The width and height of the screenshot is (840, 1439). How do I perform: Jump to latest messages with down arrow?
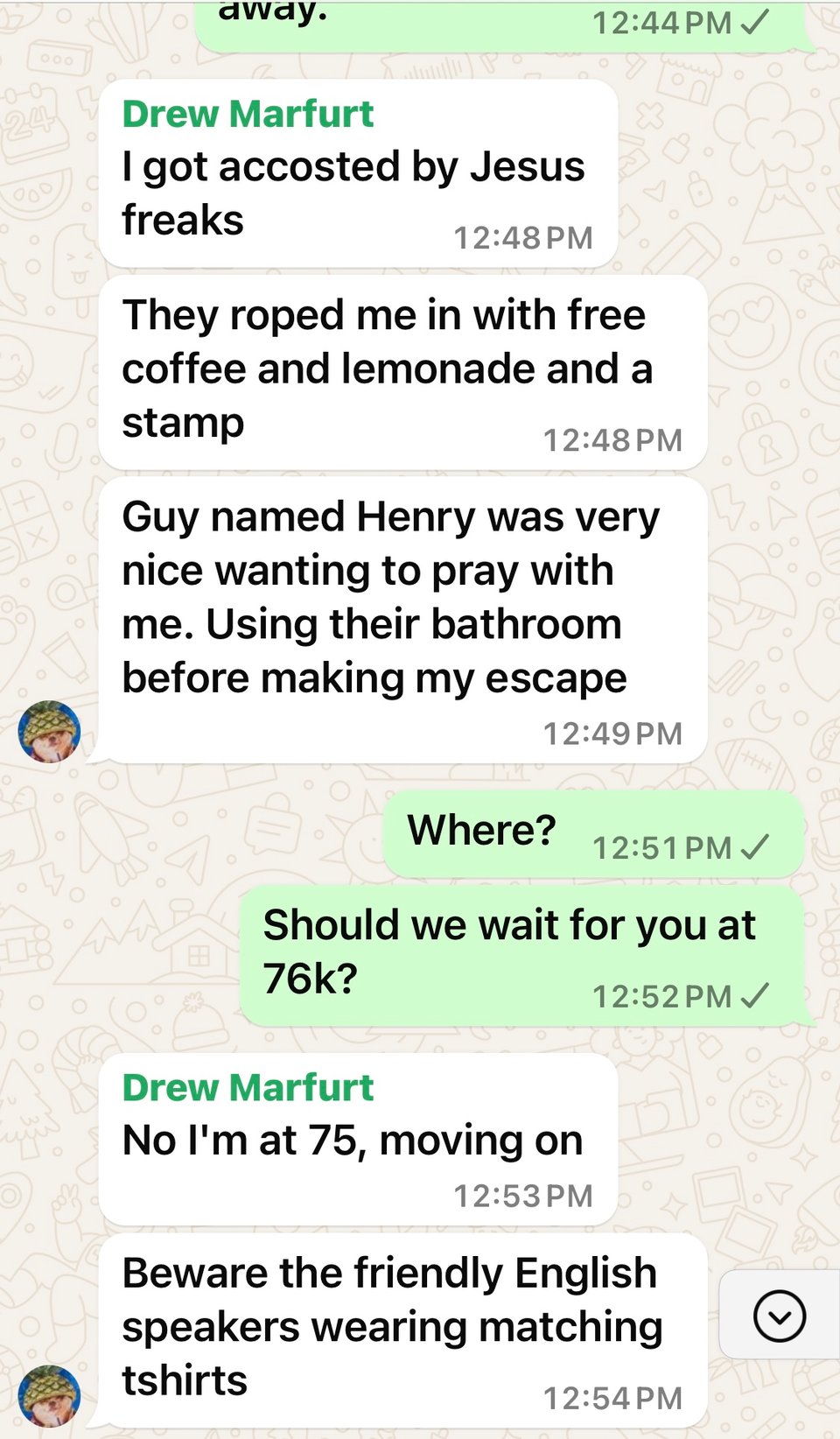pyautogui.click(x=779, y=1315)
